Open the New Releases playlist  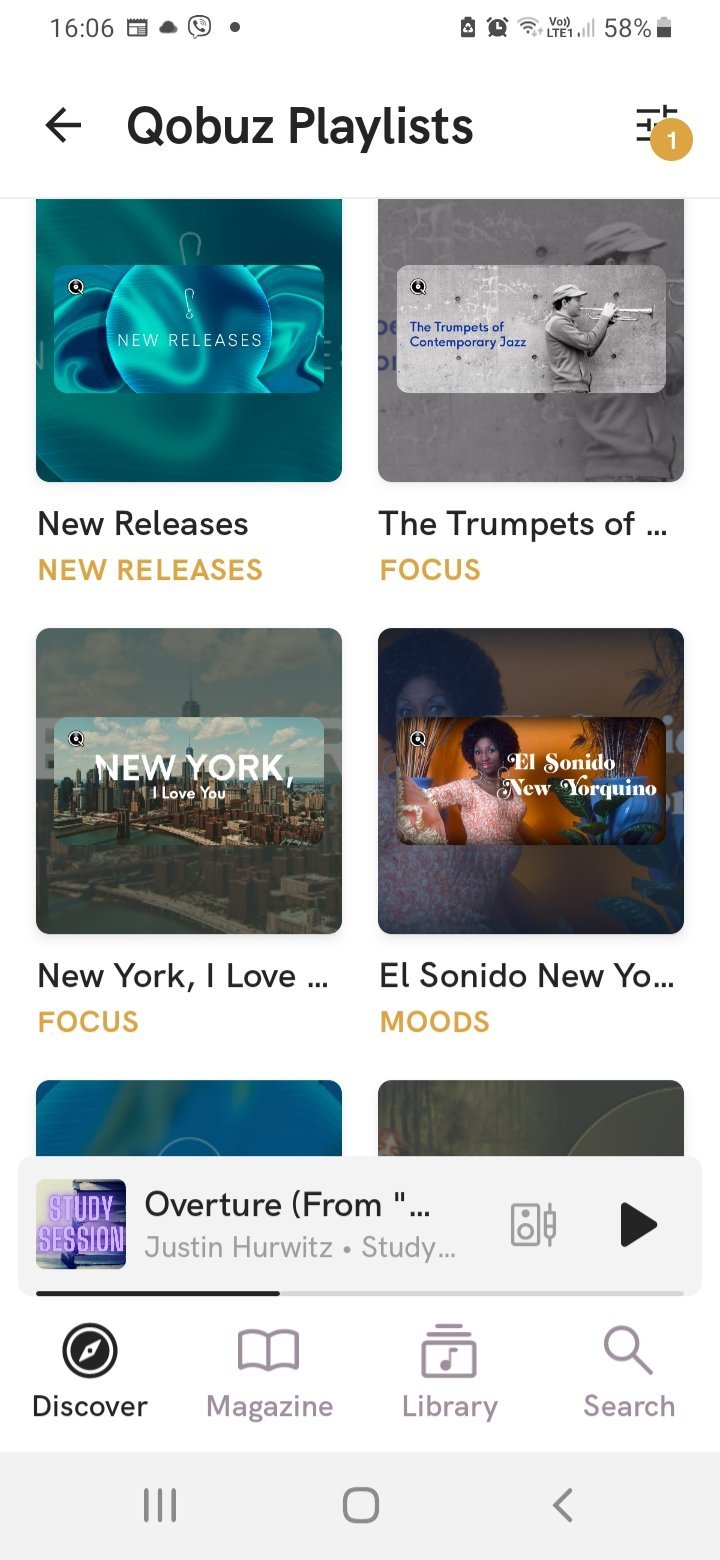click(189, 340)
